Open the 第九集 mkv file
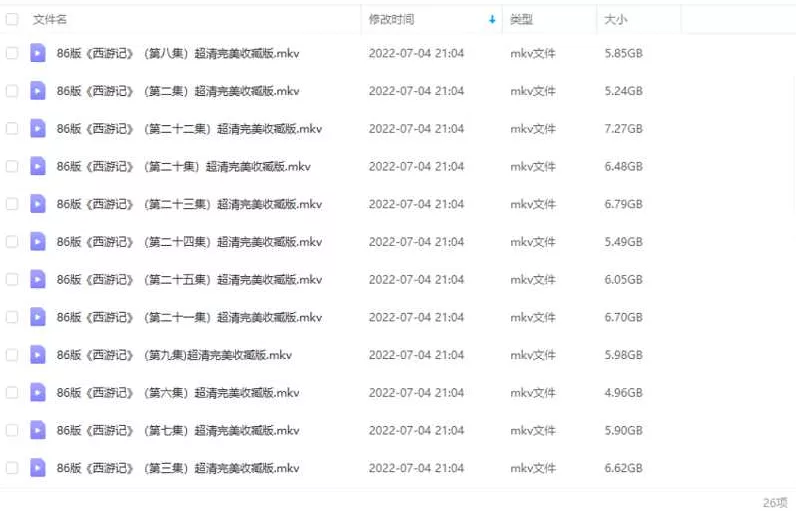The image size is (796, 511). pos(174,355)
